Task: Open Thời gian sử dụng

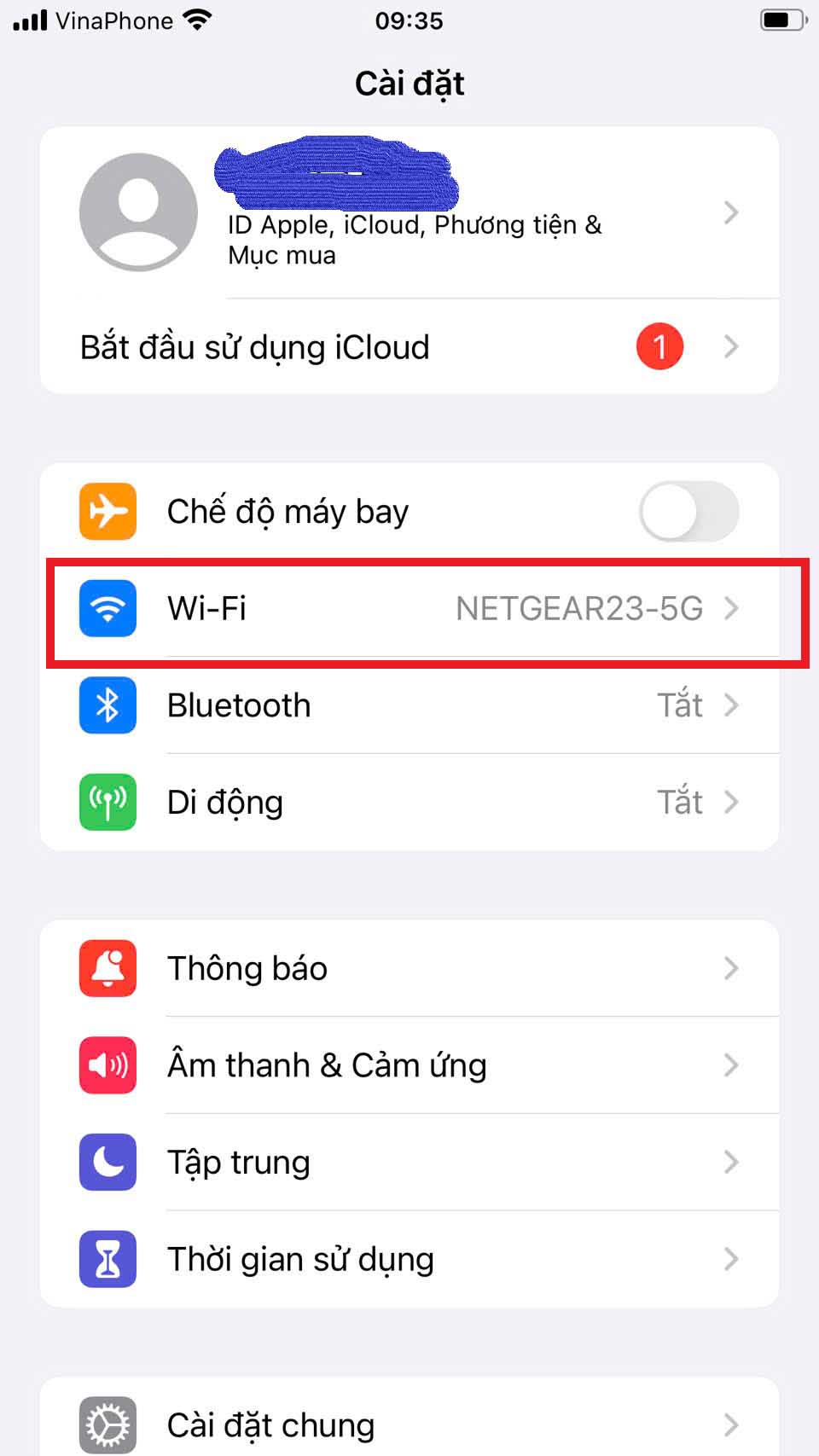Action: (409, 1259)
